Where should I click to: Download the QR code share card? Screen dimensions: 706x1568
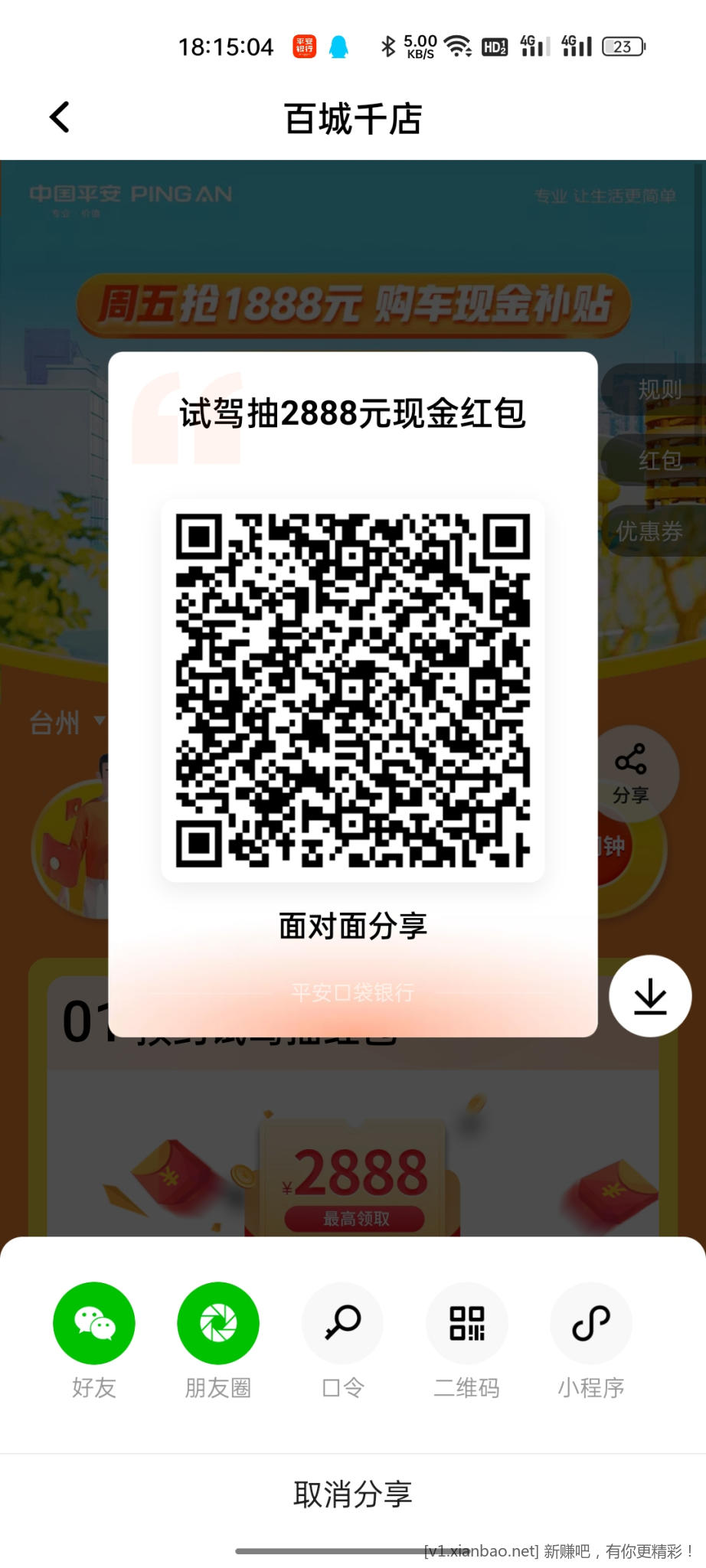point(650,996)
